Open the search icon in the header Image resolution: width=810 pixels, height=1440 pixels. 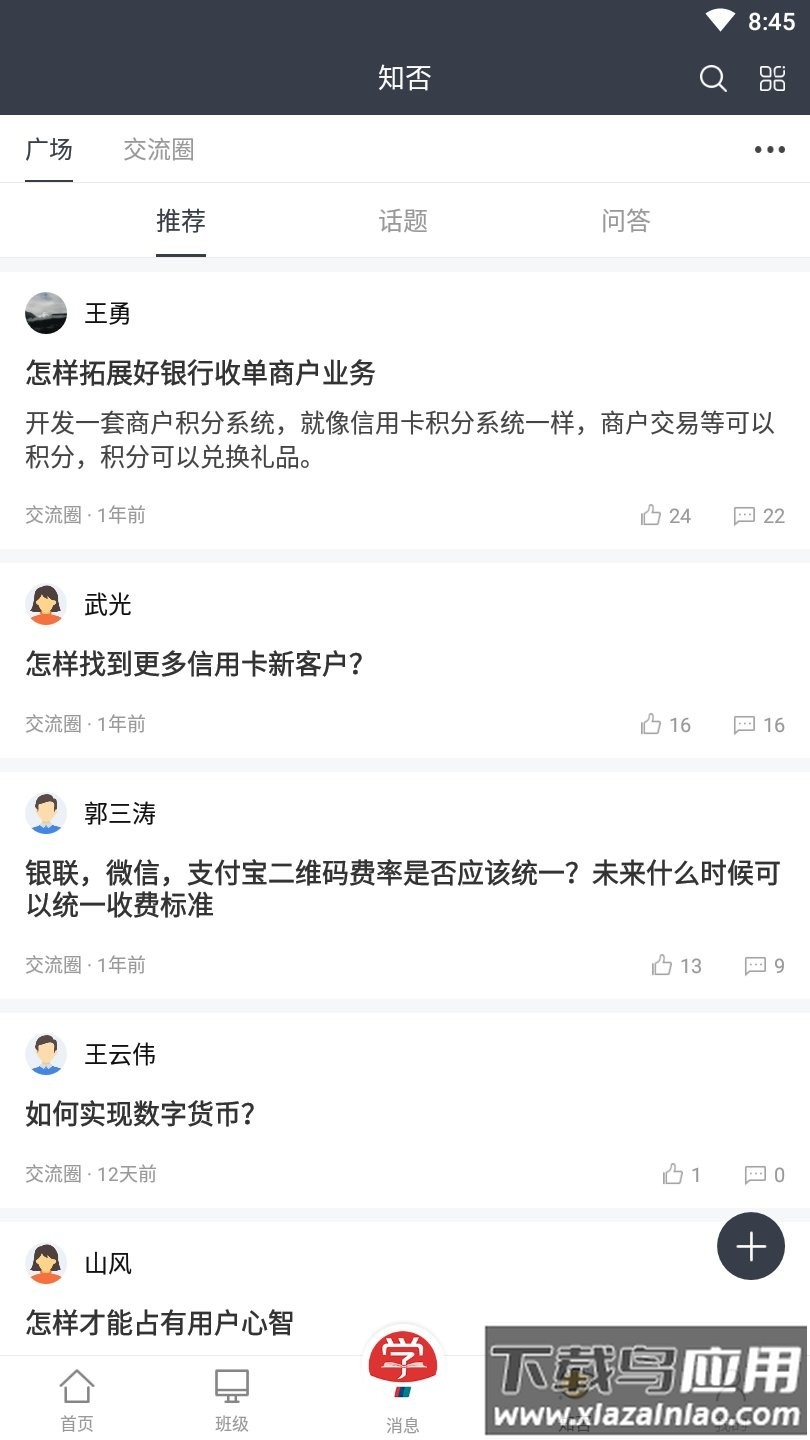712,78
